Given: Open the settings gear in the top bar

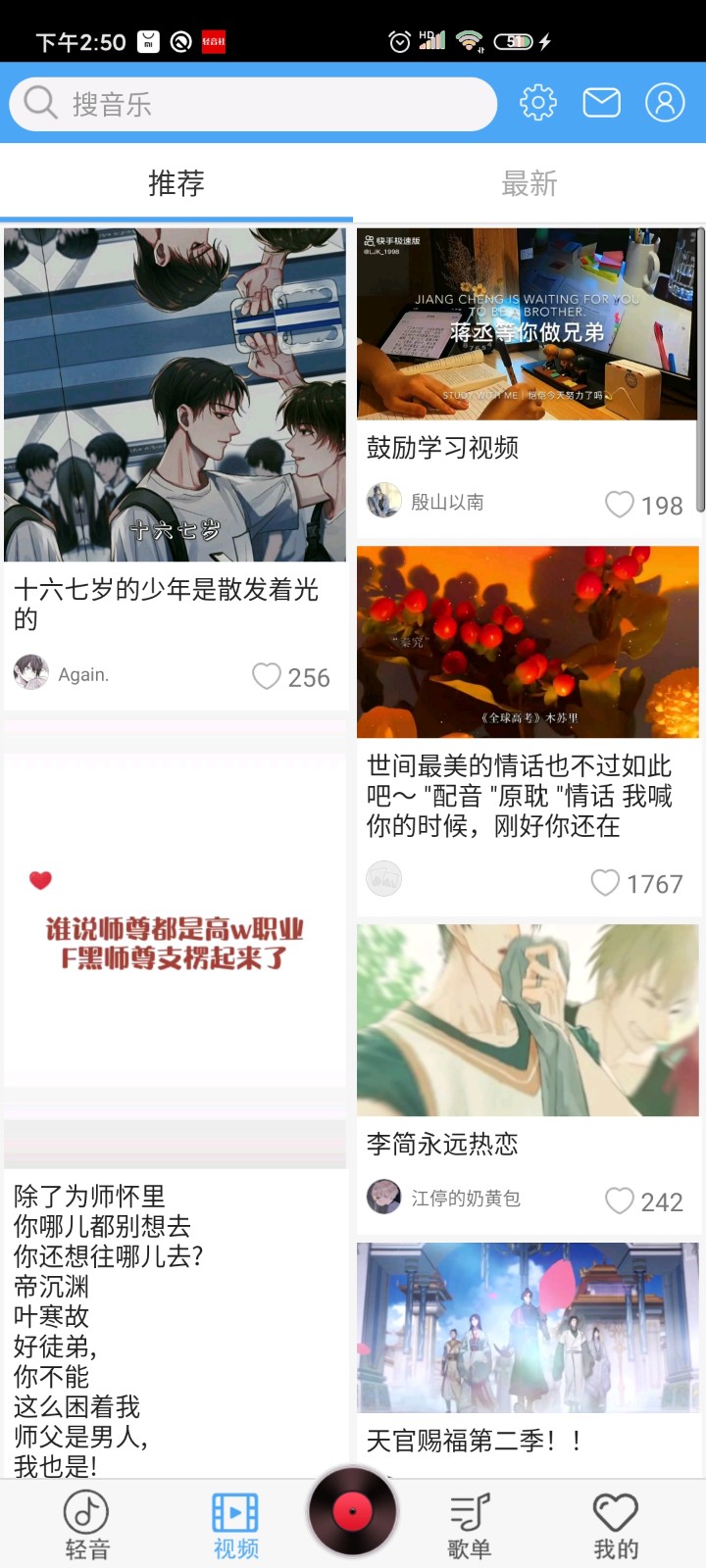Looking at the screenshot, I should pos(537,102).
